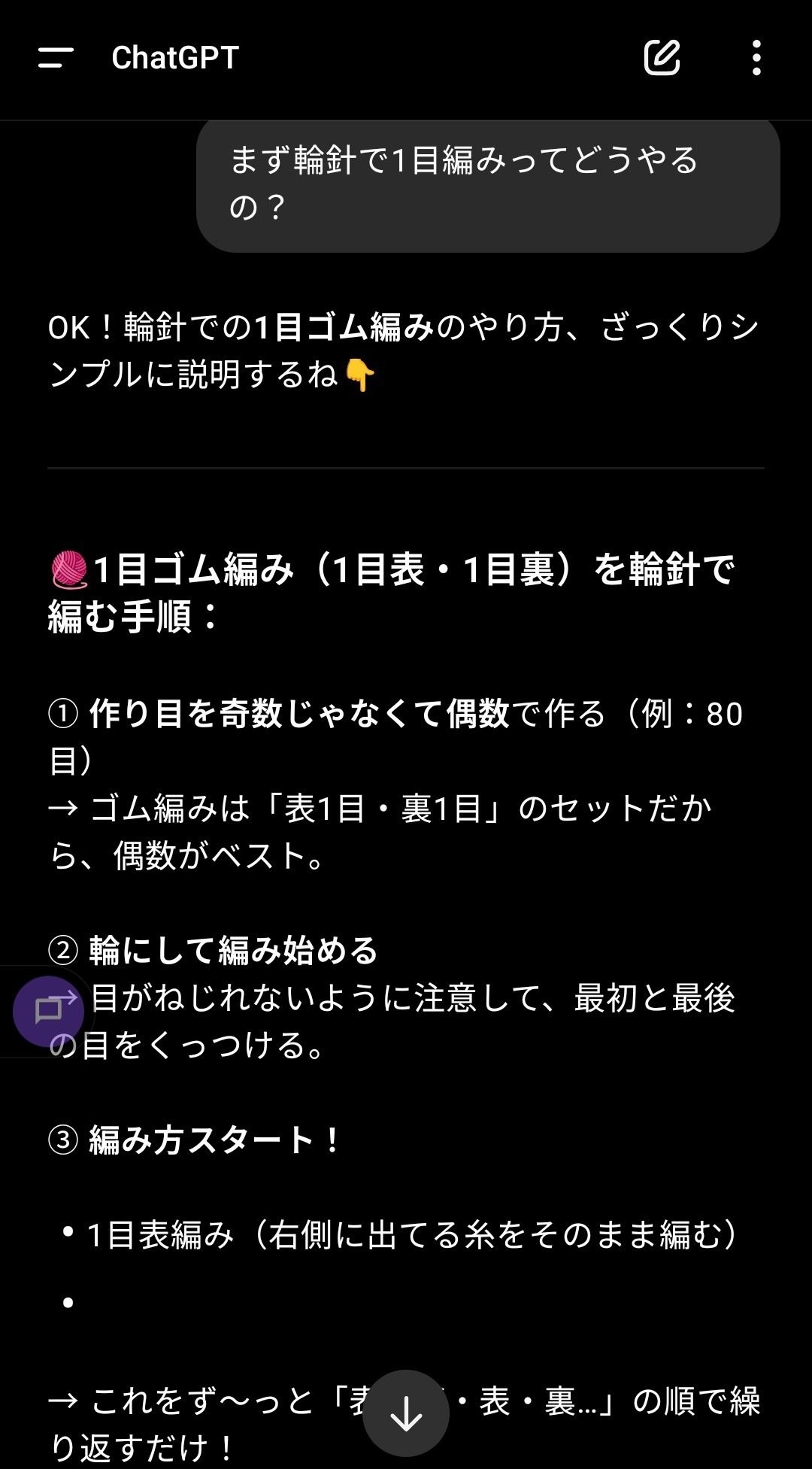
Task: Jump to the latest message with the down arrow
Action: pyautogui.click(x=406, y=1413)
